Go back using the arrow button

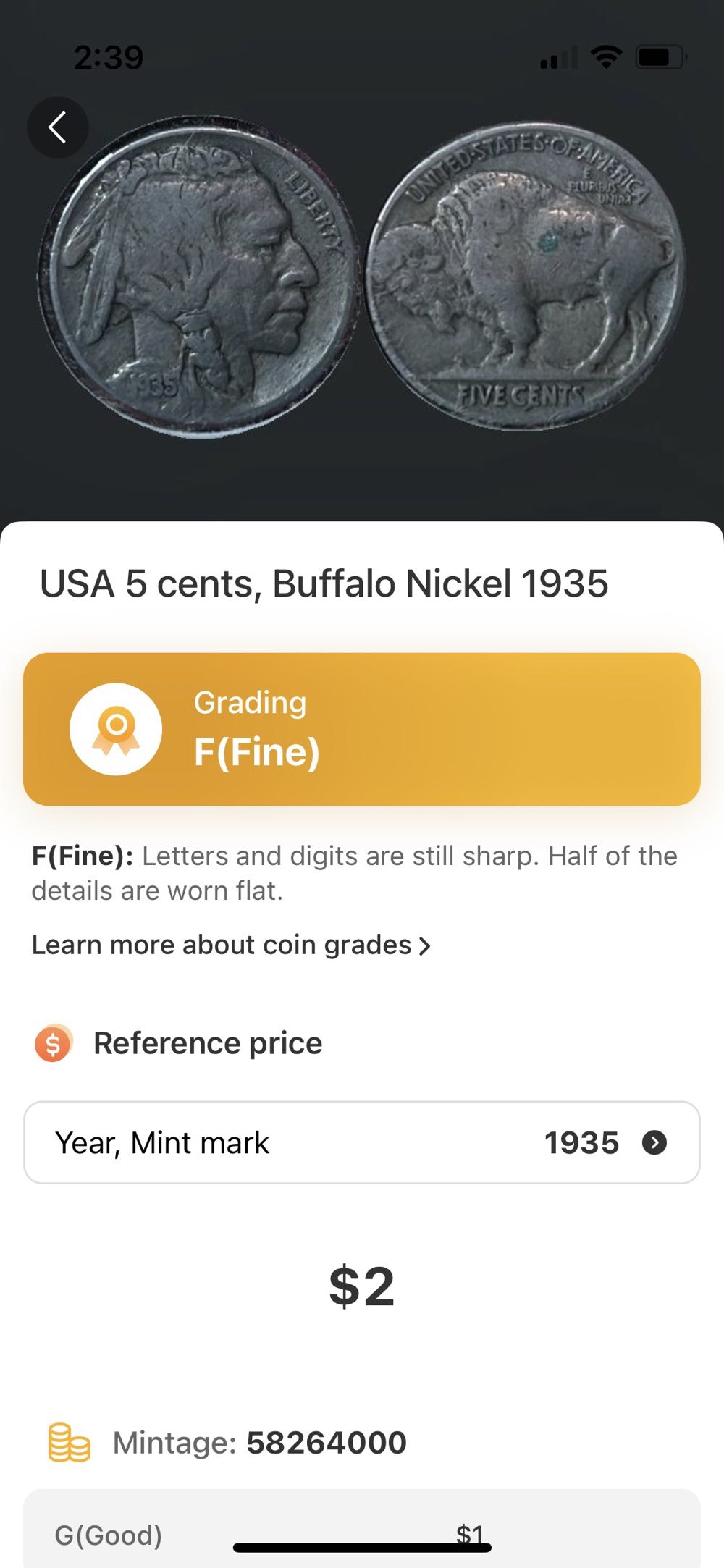(x=58, y=127)
